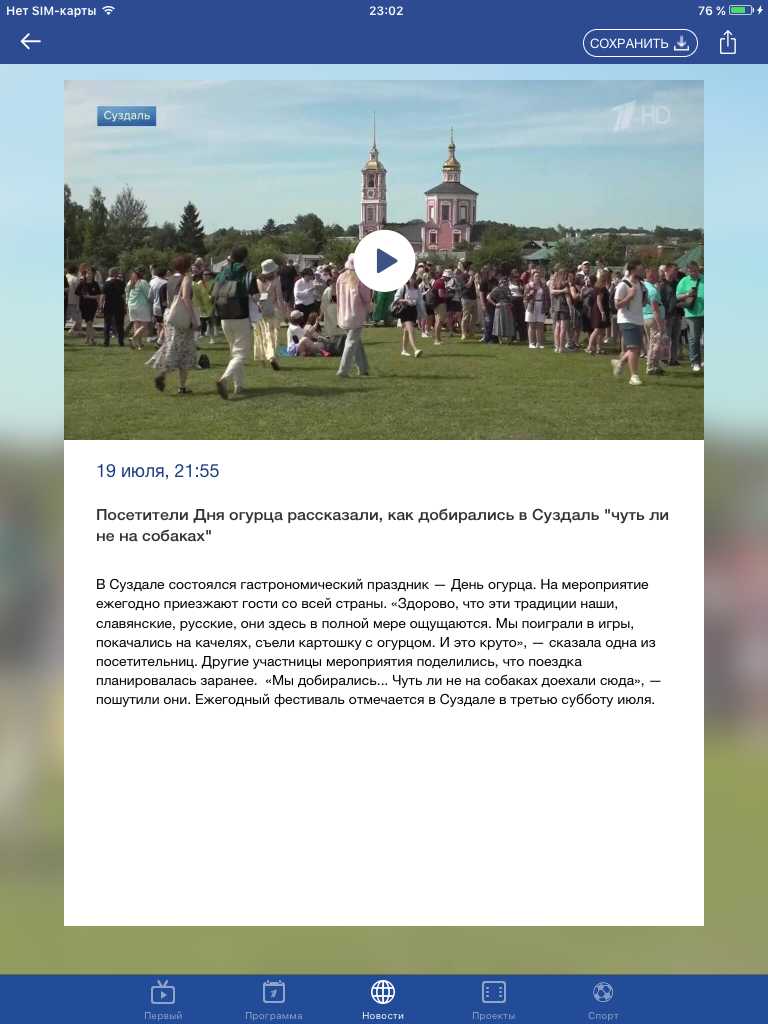The height and width of the screenshot is (1024, 768).
Task: Open the Программа tab
Action: coord(273,999)
